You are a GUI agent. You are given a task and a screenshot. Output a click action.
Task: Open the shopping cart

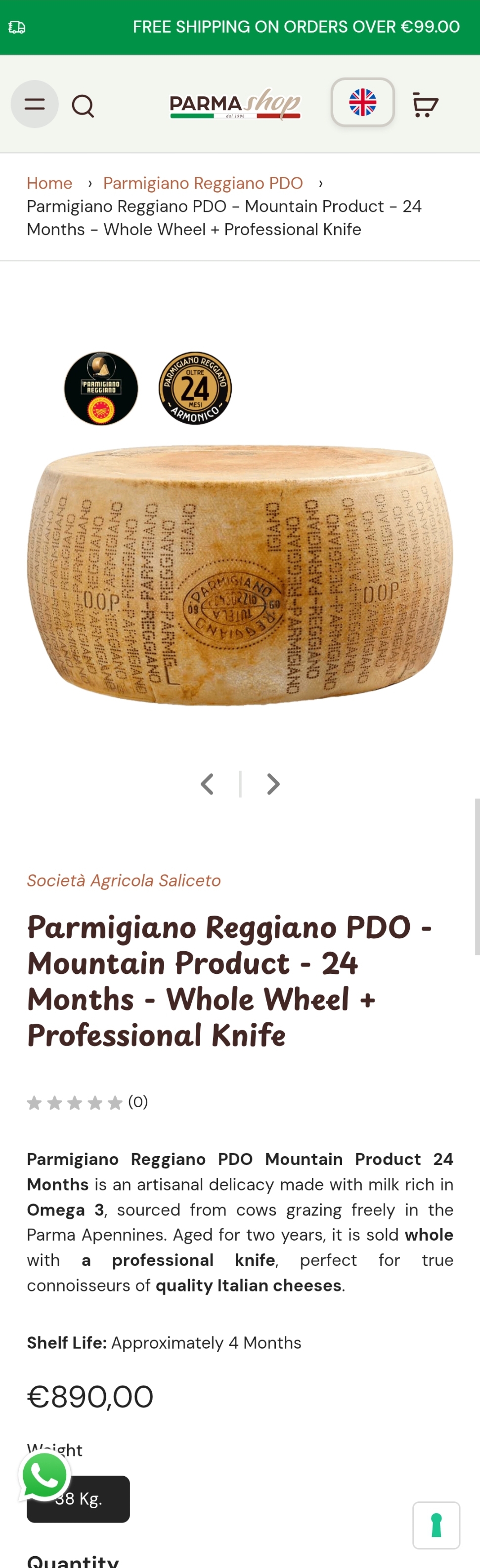coord(425,105)
